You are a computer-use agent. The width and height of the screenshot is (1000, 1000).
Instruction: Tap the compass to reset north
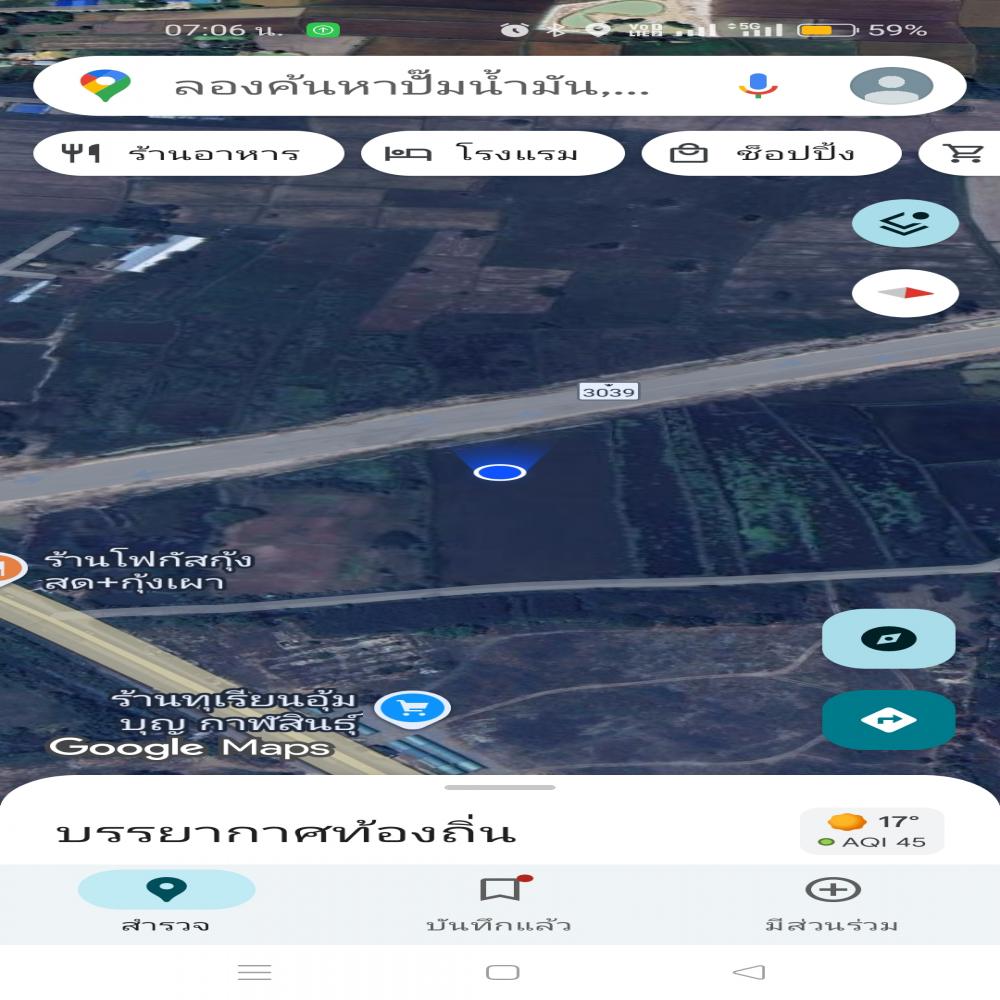tap(905, 293)
